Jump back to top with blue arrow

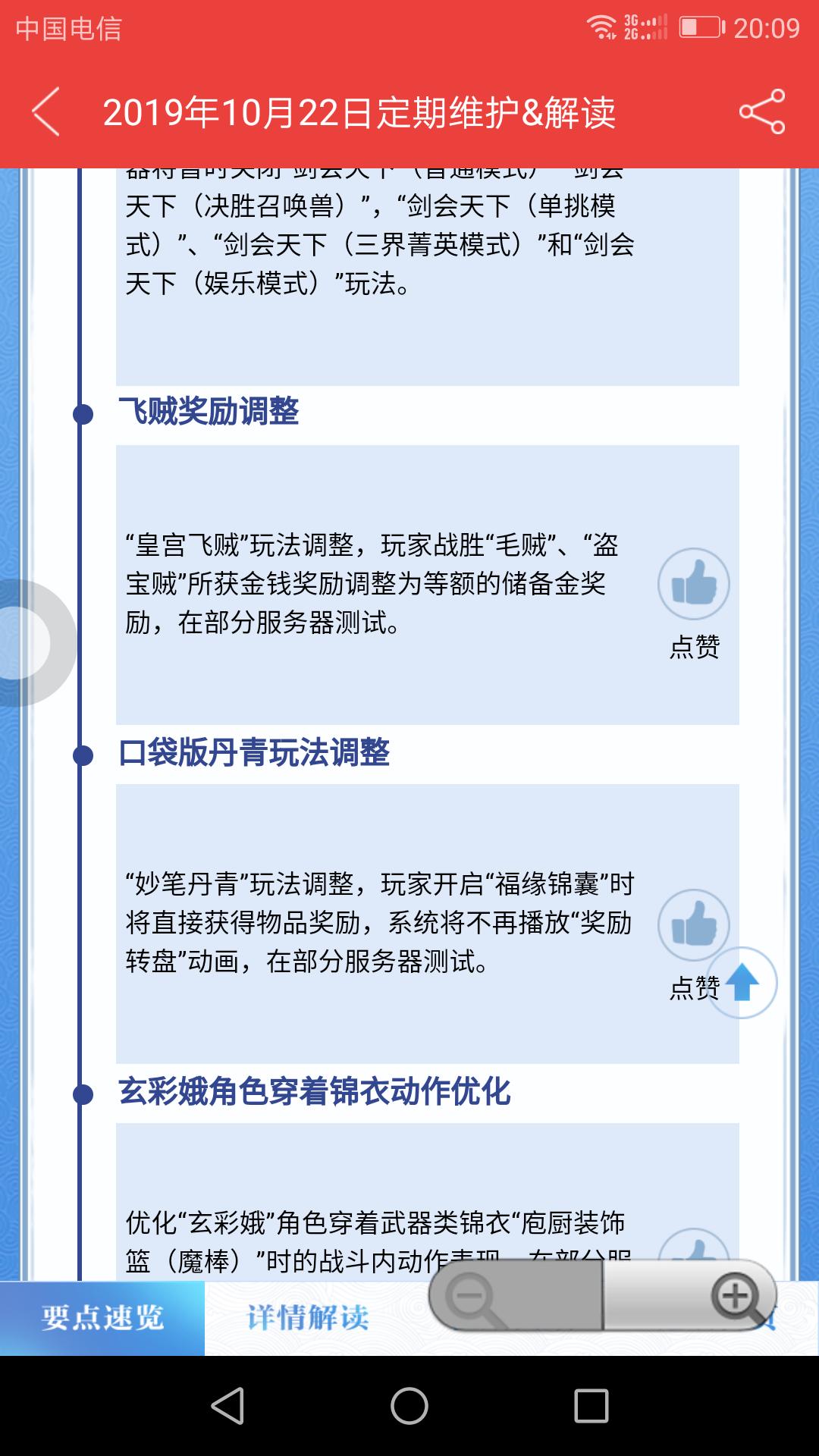click(x=742, y=983)
